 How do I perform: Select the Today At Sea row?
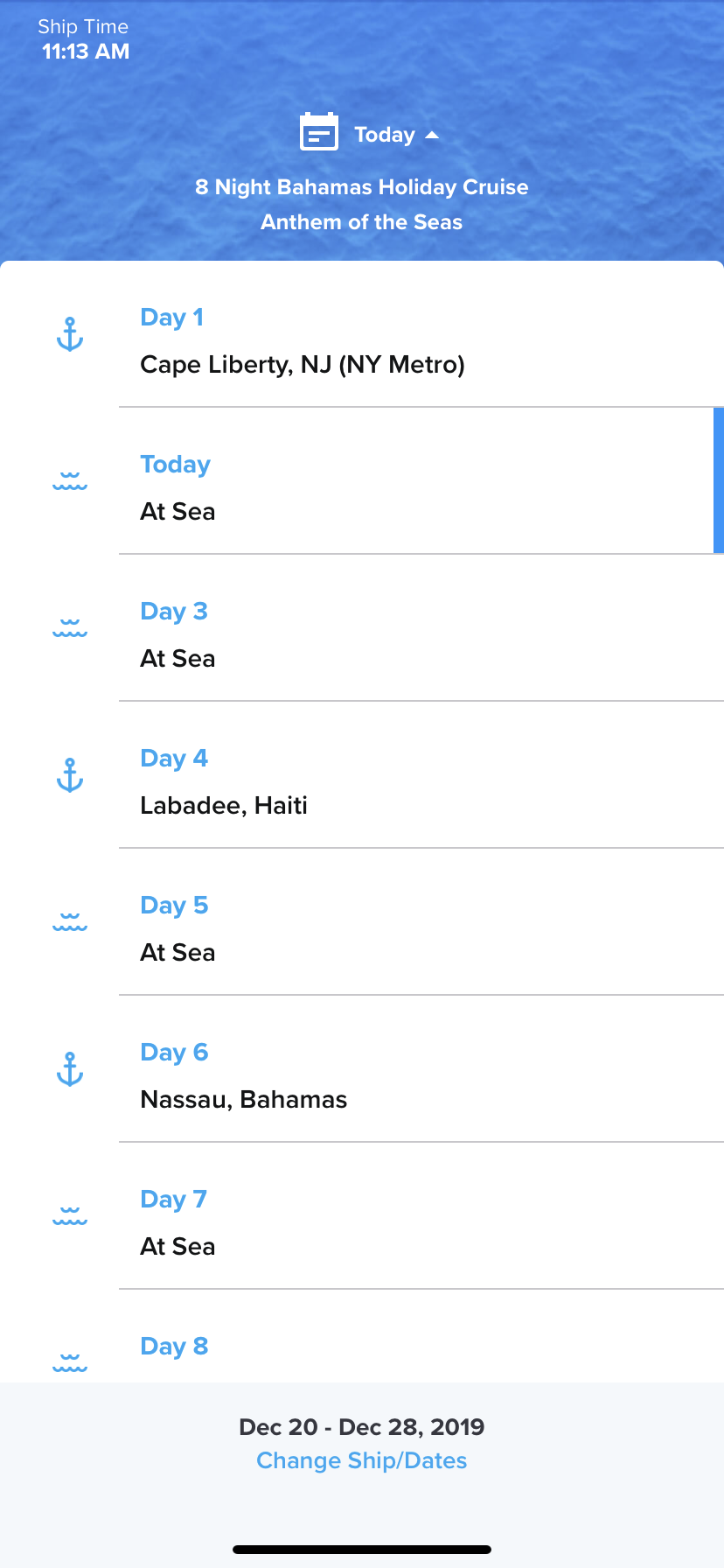click(x=362, y=480)
